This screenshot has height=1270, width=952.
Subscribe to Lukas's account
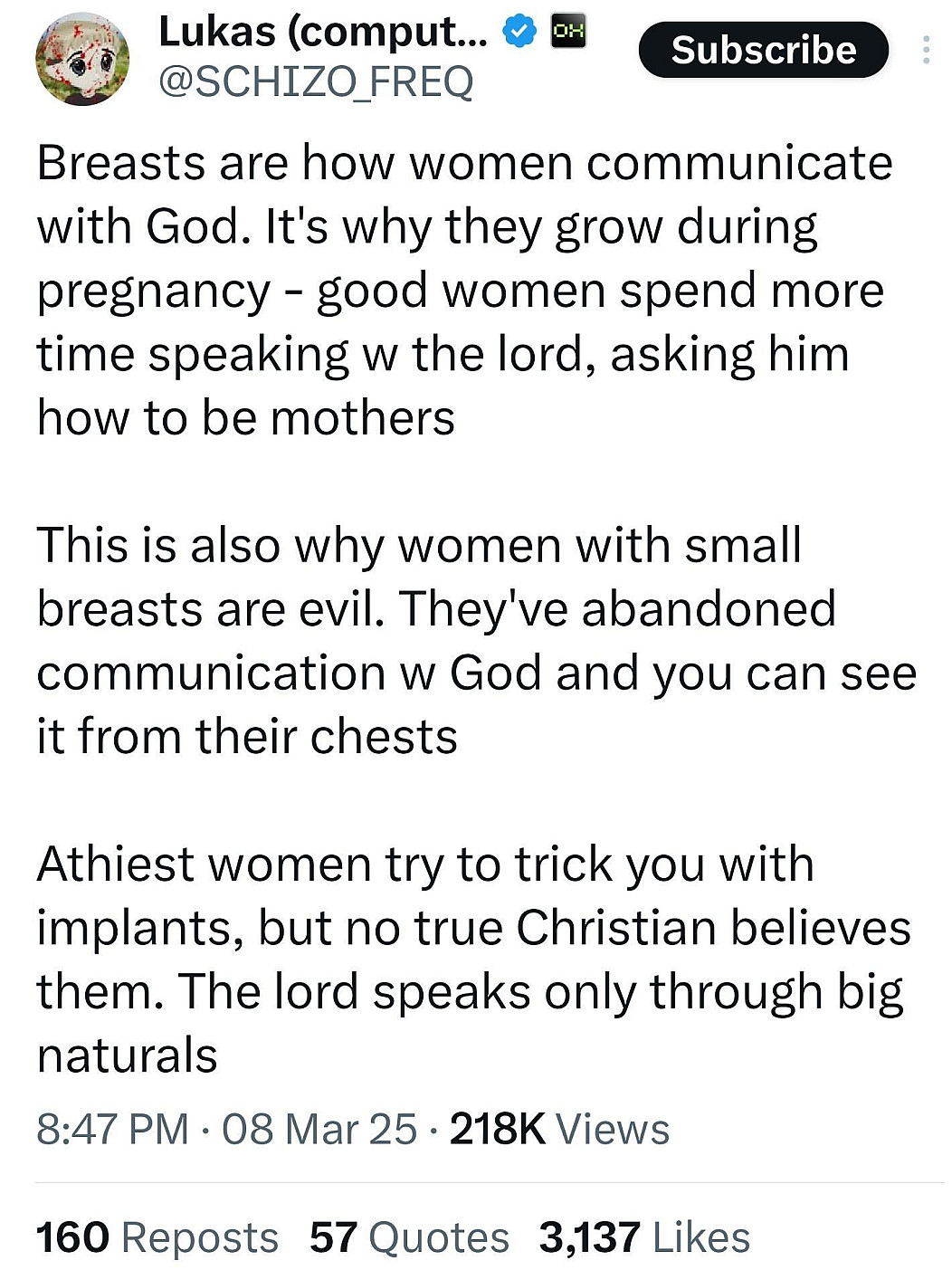763,50
